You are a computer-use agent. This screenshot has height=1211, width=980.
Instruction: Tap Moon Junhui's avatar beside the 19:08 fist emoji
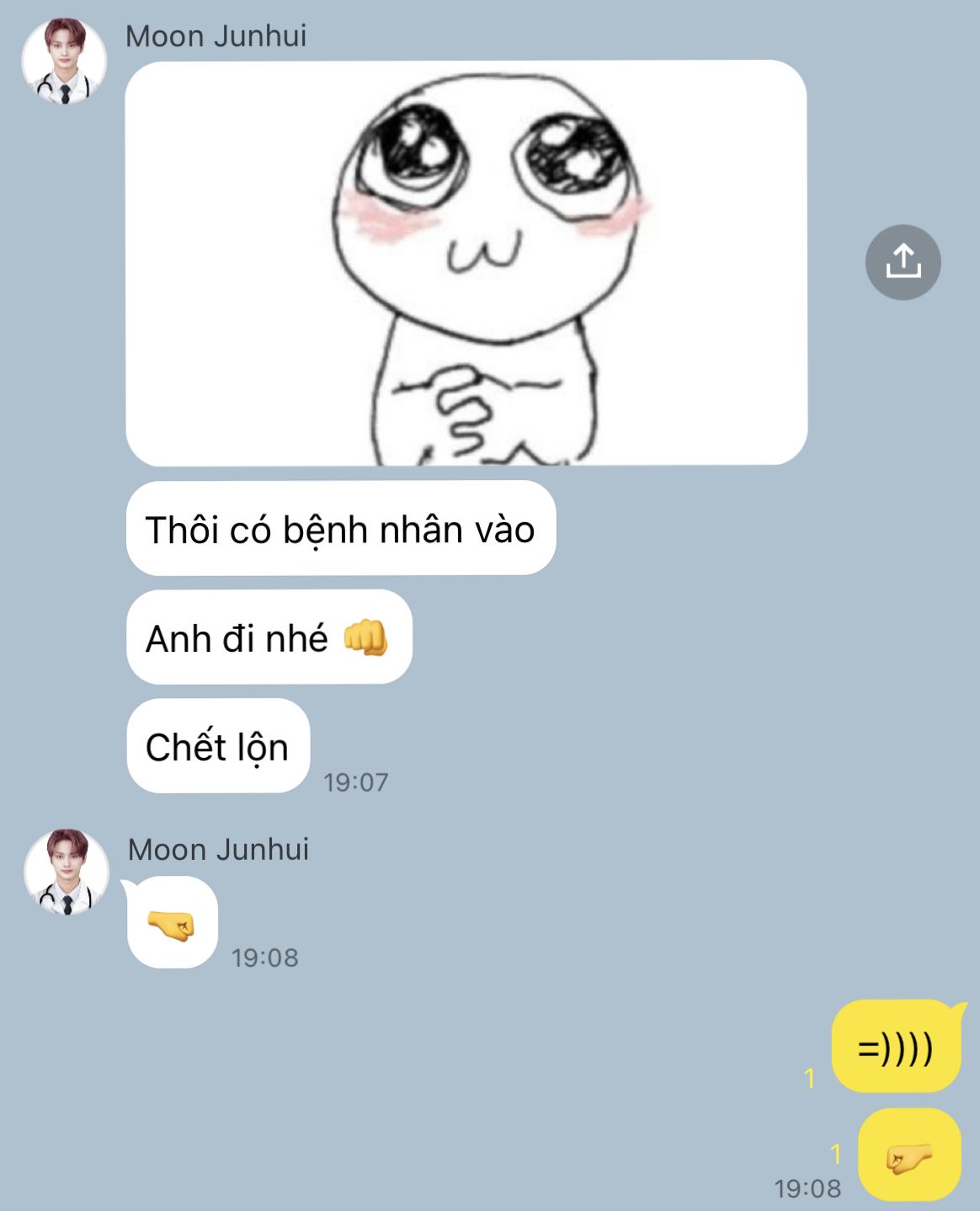point(67,872)
